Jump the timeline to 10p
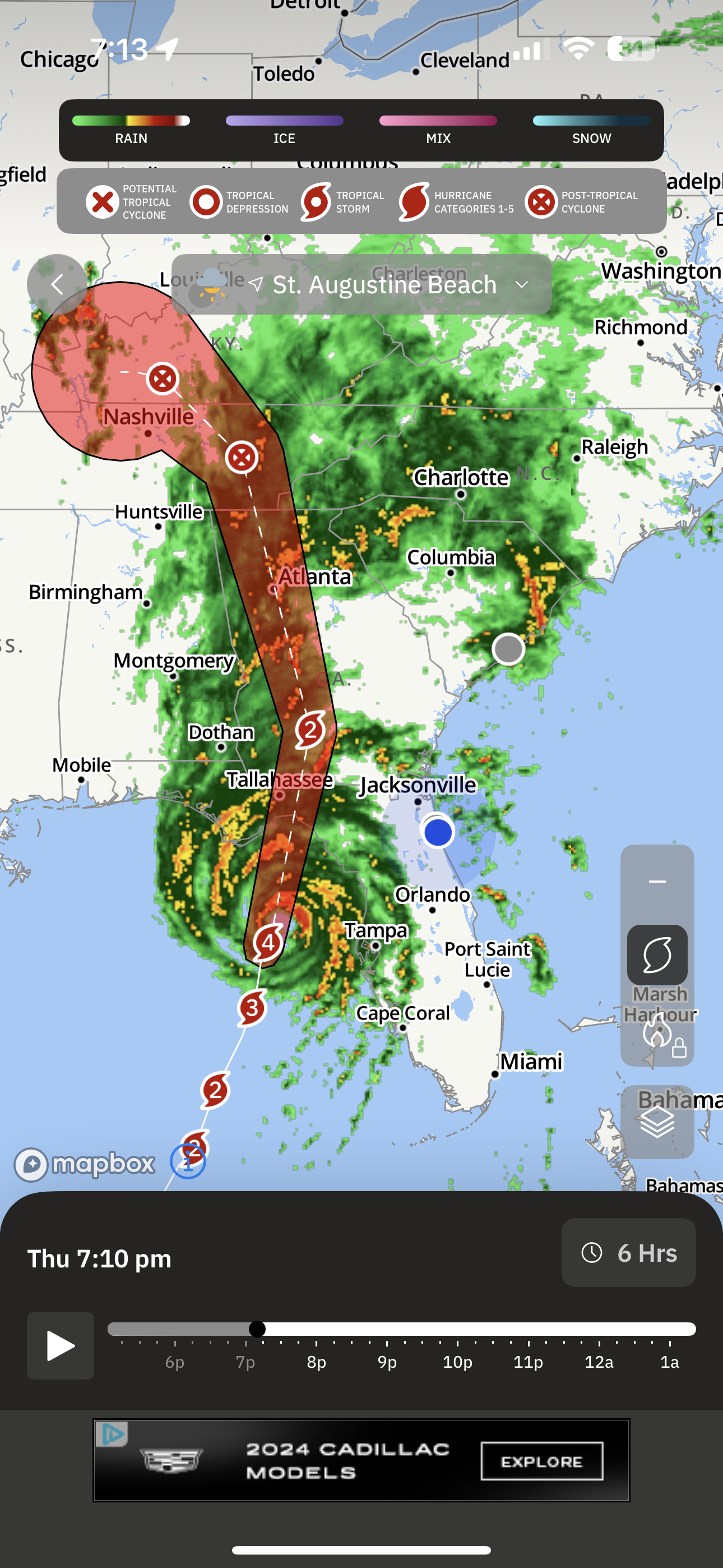 tap(458, 1331)
